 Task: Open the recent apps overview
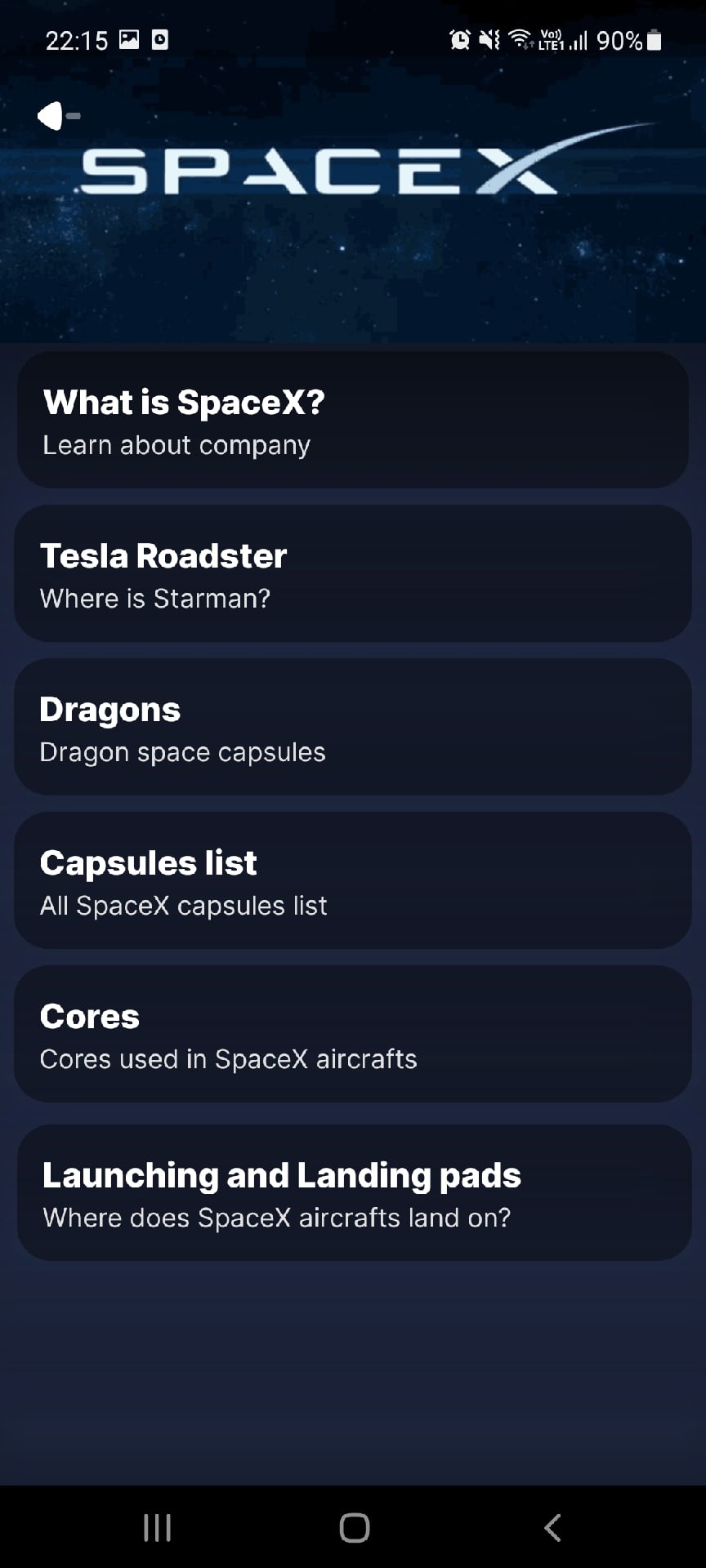(157, 1527)
